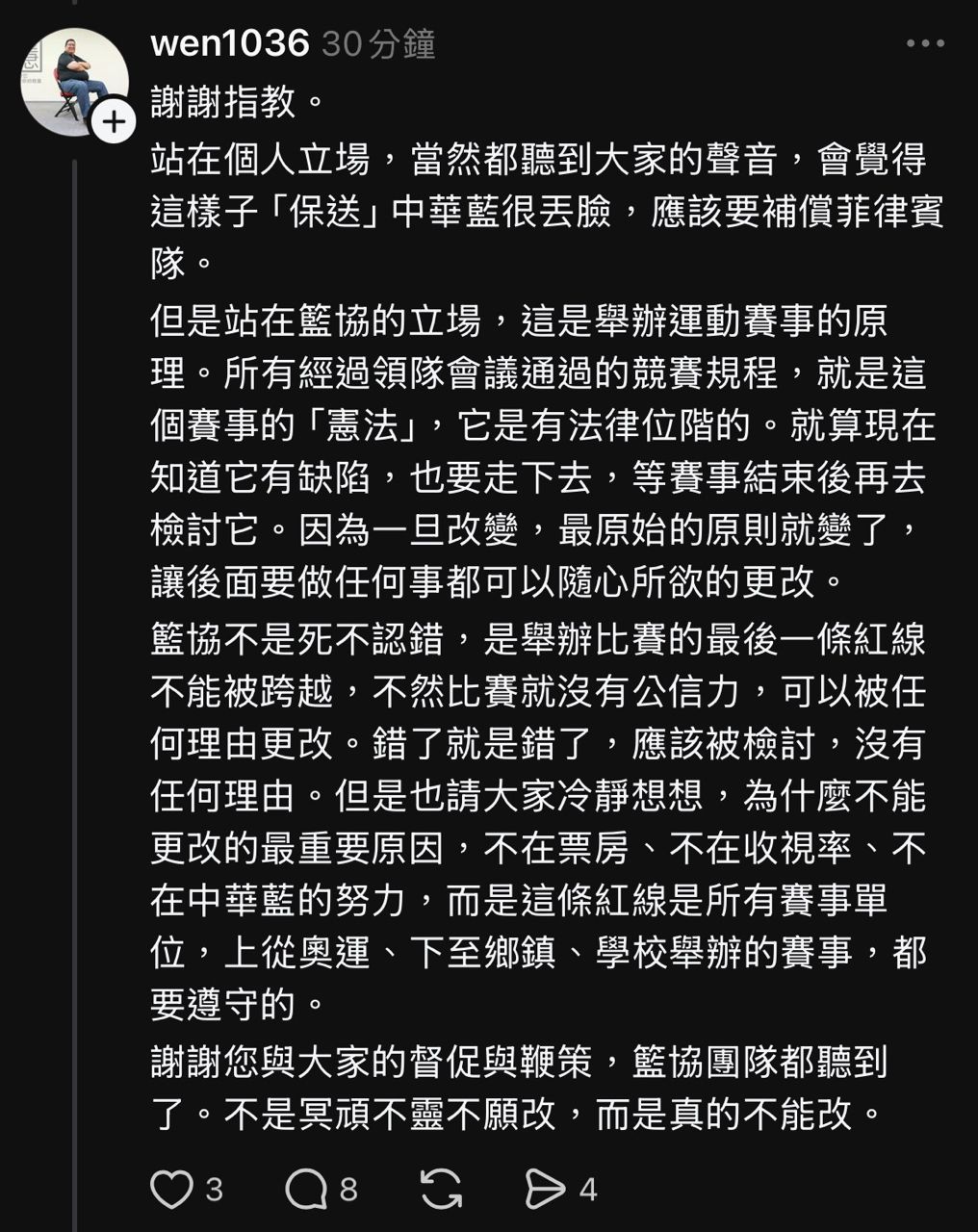Screen dimensions: 978x1232
Task: Open the wen1036 username link
Action: coord(230,43)
